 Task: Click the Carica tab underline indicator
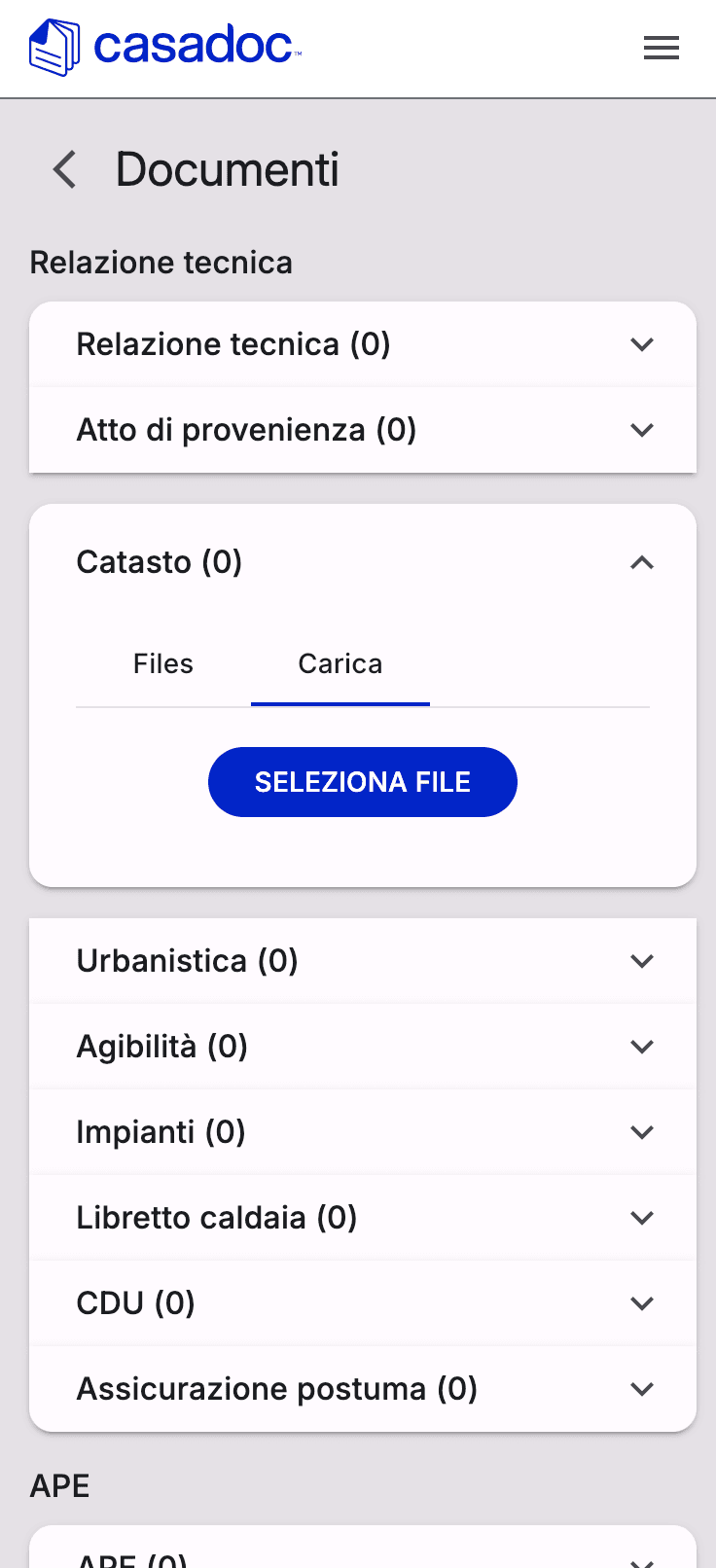(x=340, y=698)
